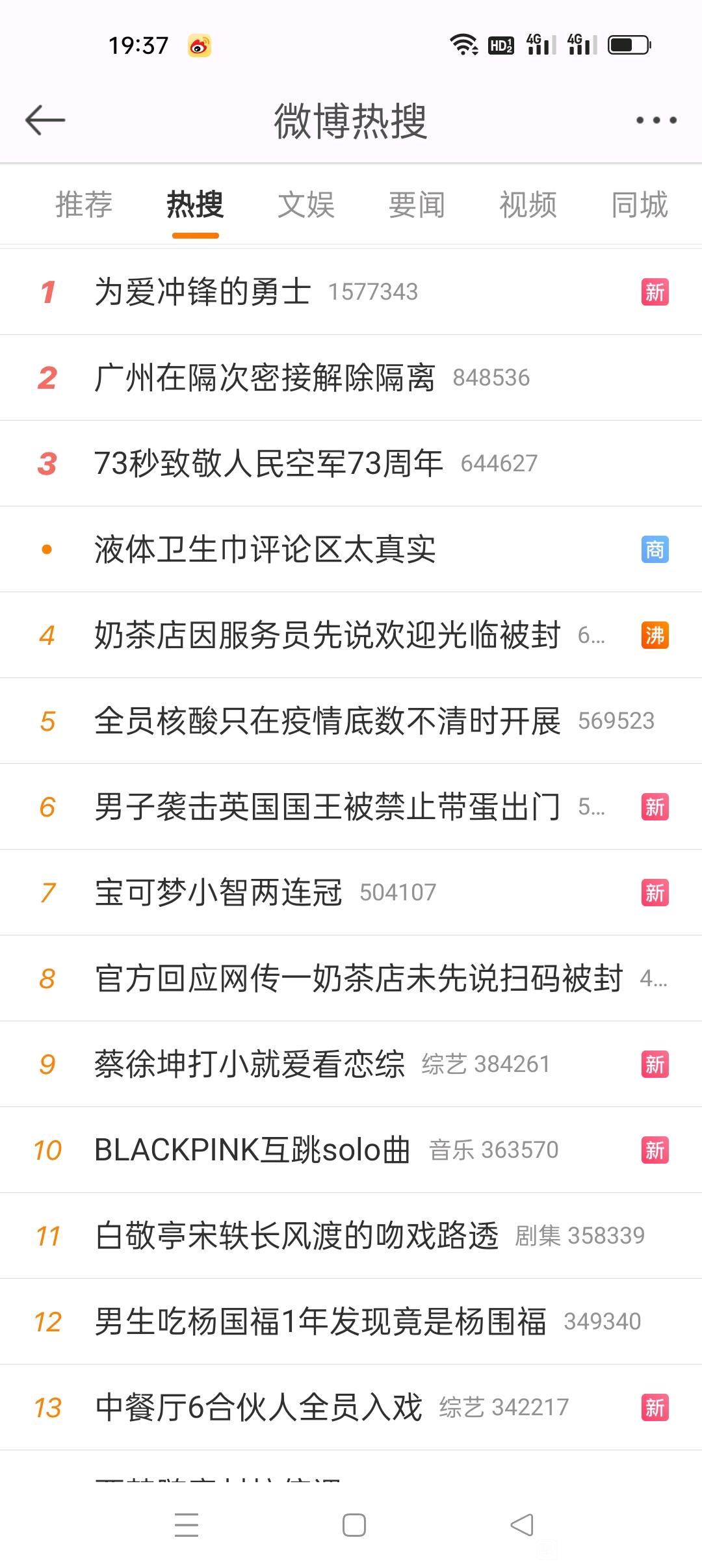The width and height of the screenshot is (702, 1568).
Task: Open the sponsored topic 液体卫生巾评论区太真实
Action: (351, 549)
